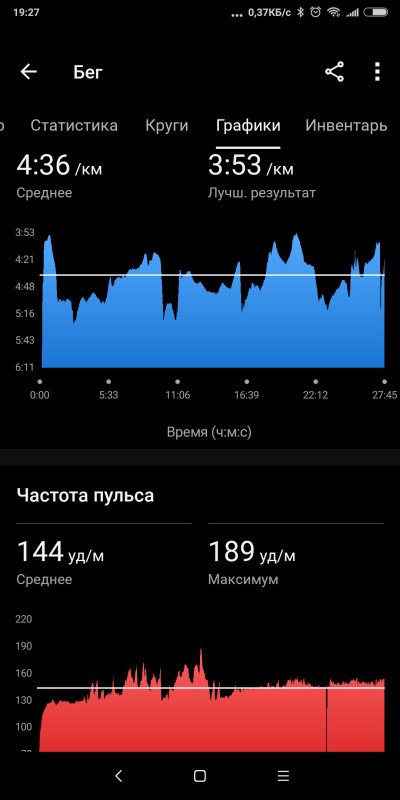
Task: Open the recent apps menu button
Action: [283, 776]
